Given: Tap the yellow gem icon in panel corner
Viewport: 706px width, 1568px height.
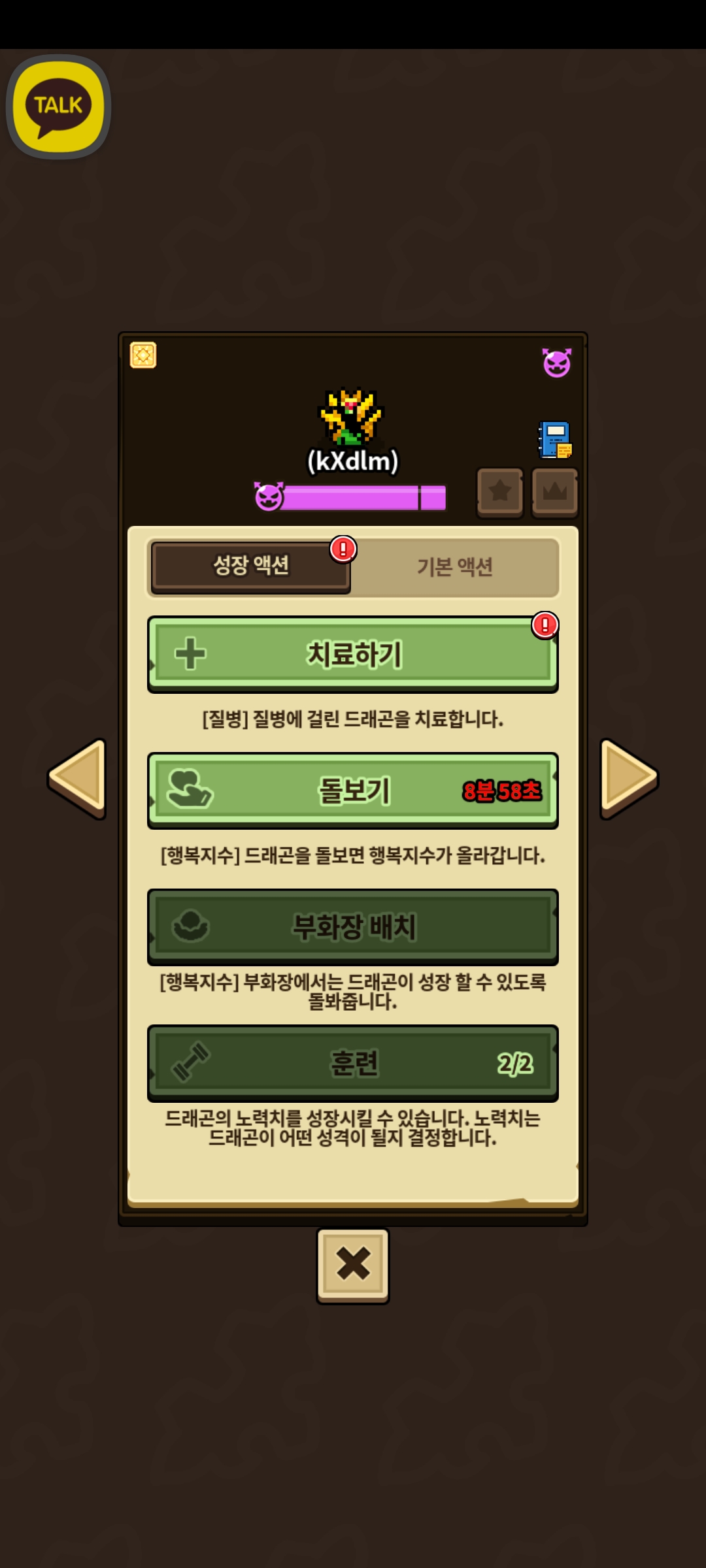Looking at the screenshot, I should [x=143, y=355].
